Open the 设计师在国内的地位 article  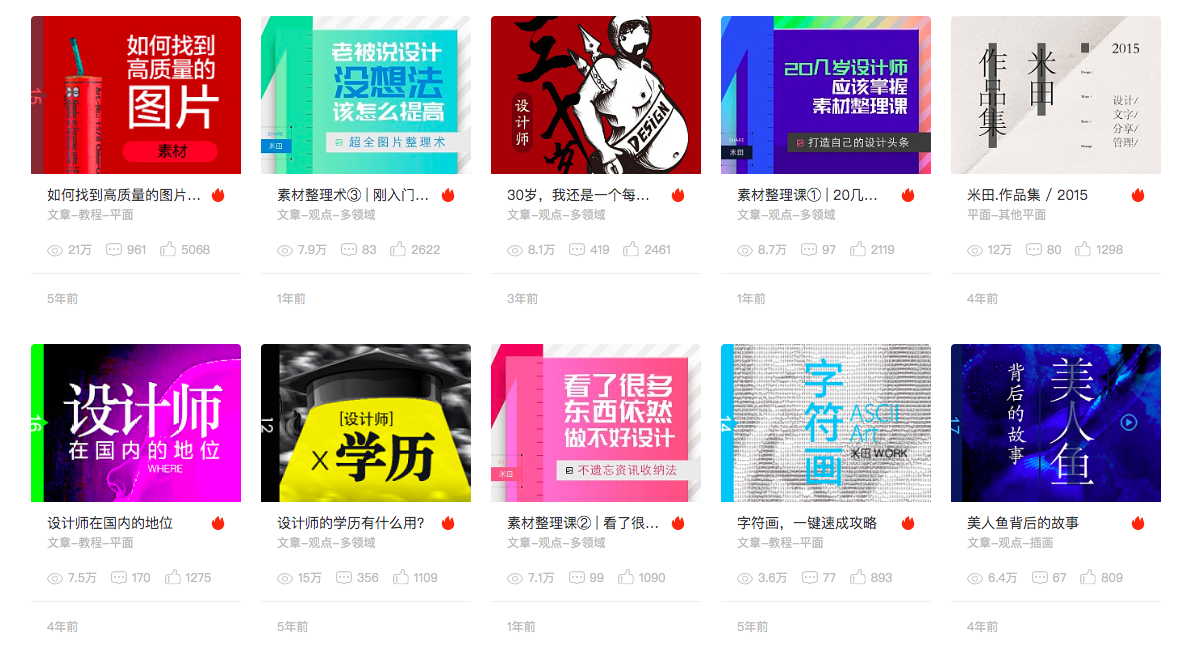136,423
